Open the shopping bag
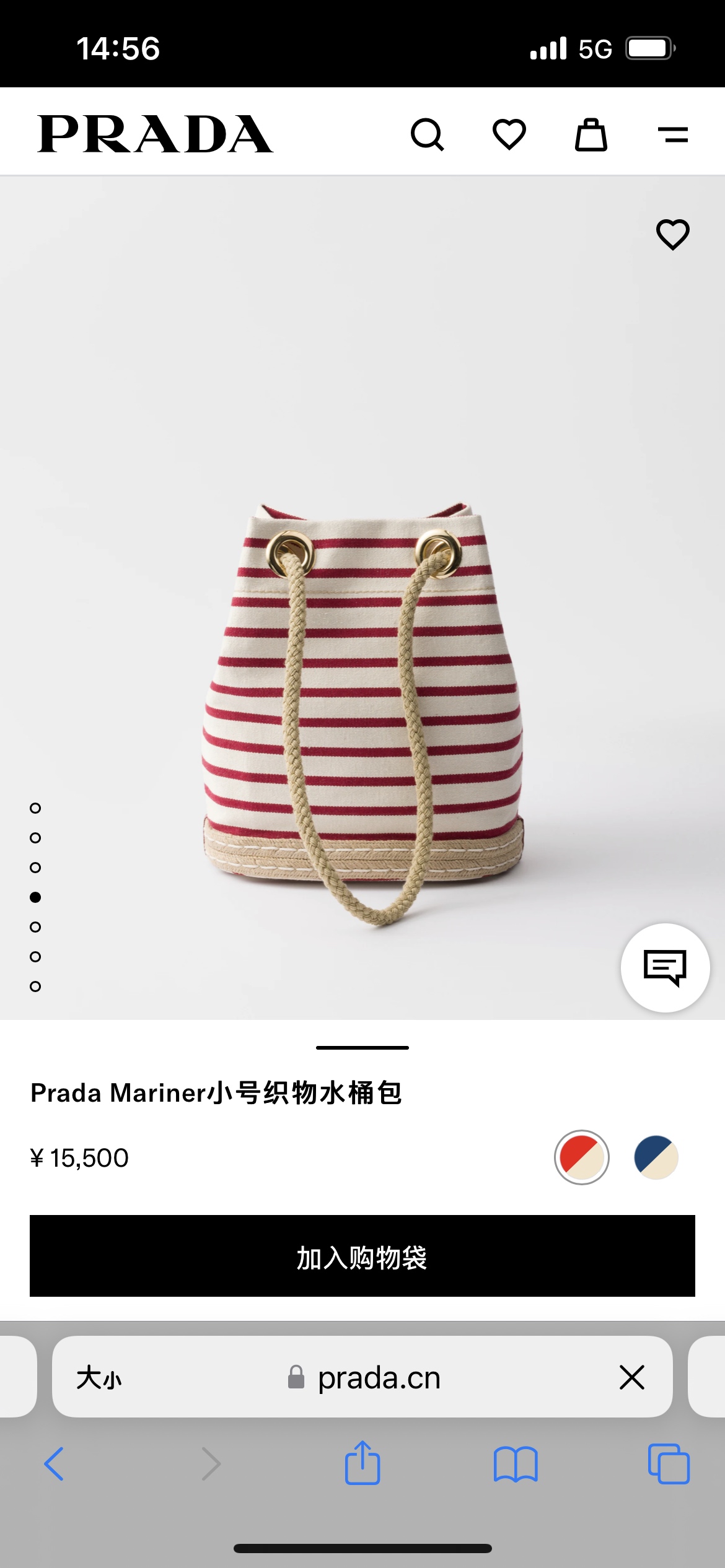 coord(591,134)
